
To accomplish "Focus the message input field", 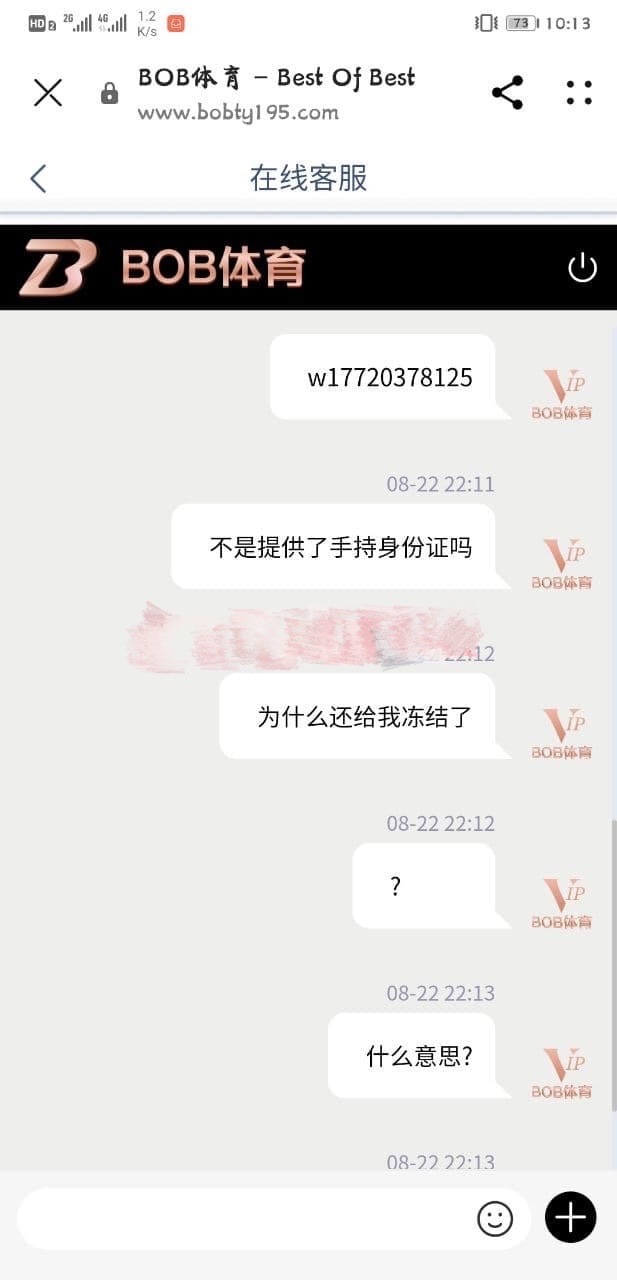I will 244,1218.
